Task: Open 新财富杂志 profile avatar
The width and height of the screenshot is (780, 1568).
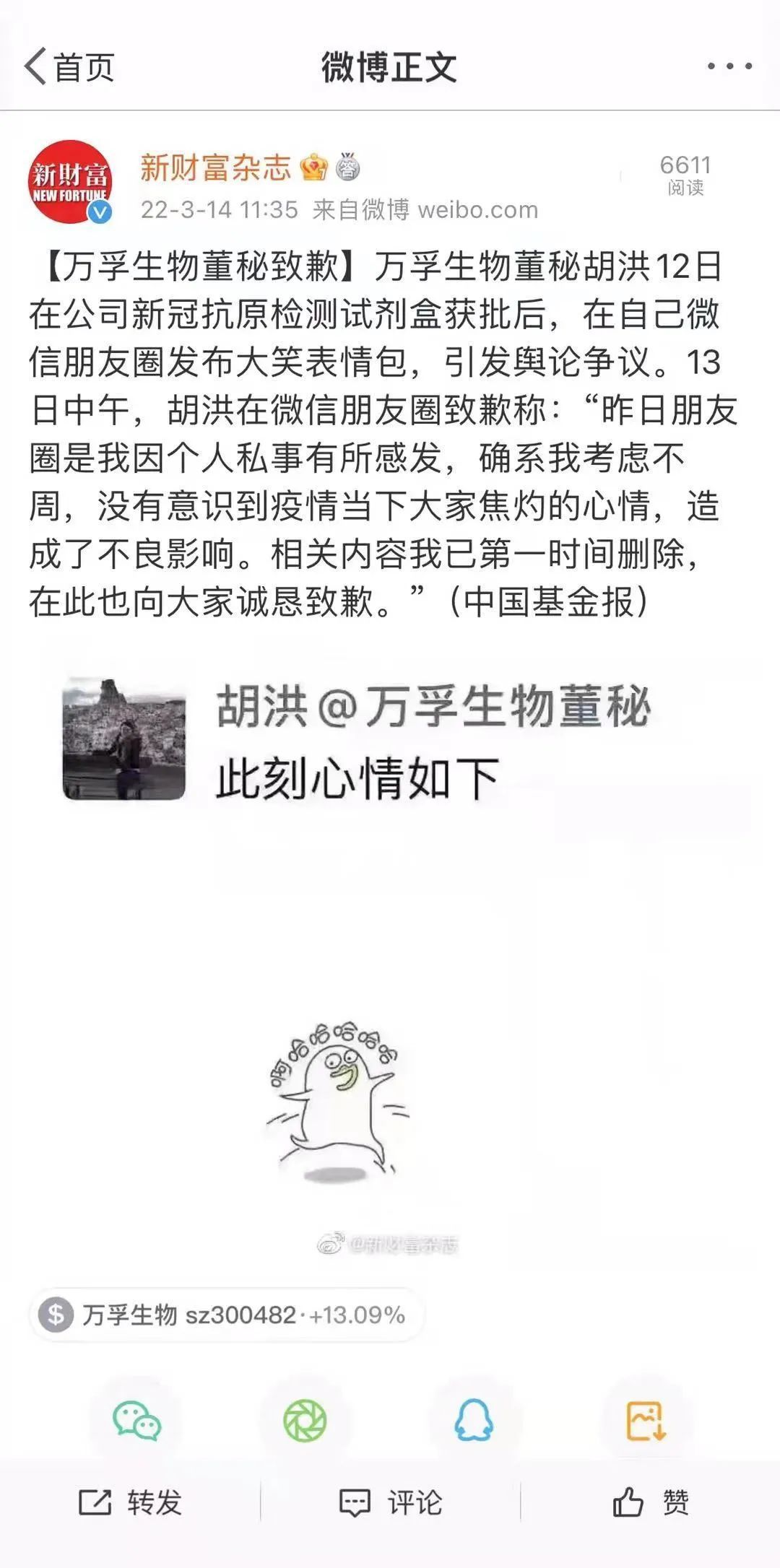Action: point(70,181)
